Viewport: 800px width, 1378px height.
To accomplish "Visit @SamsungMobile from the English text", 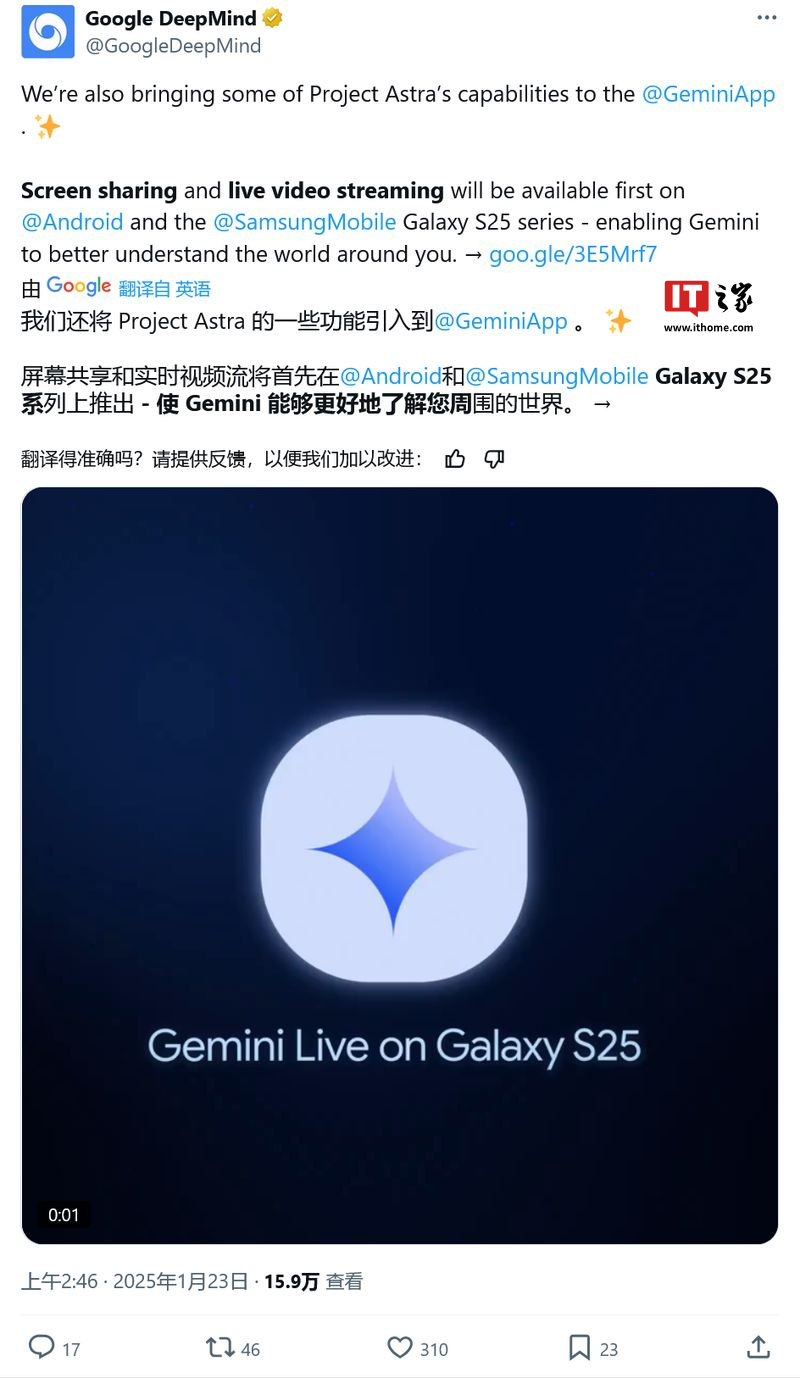I will [305, 222].
